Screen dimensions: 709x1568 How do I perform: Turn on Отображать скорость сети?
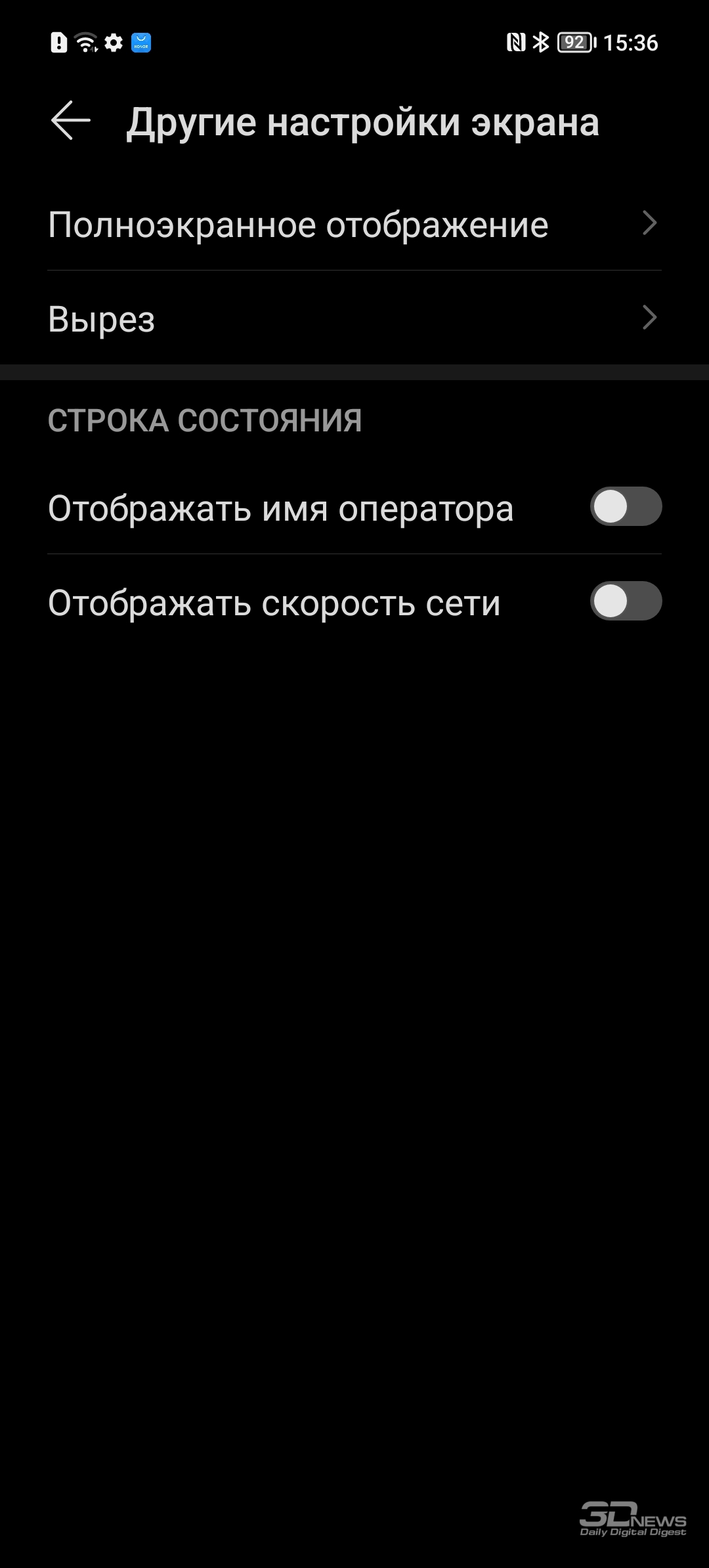tap(625, 601)
